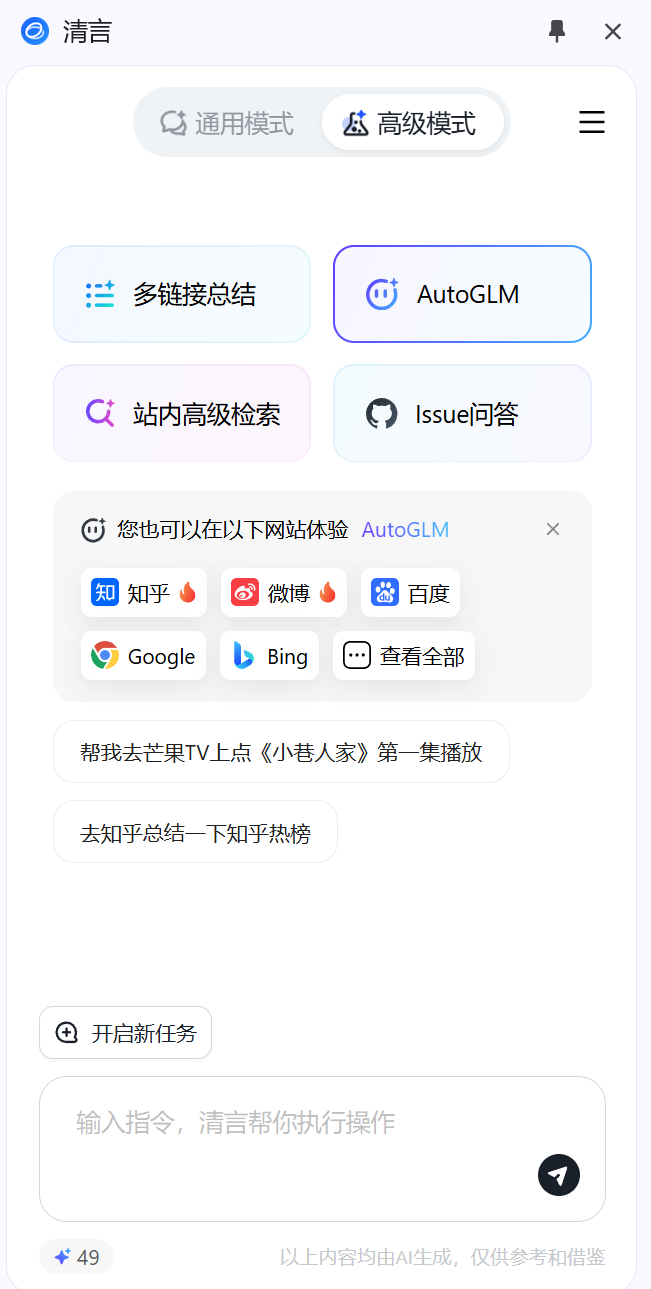Start a new task with 开启新任务

coord(125,1033)
